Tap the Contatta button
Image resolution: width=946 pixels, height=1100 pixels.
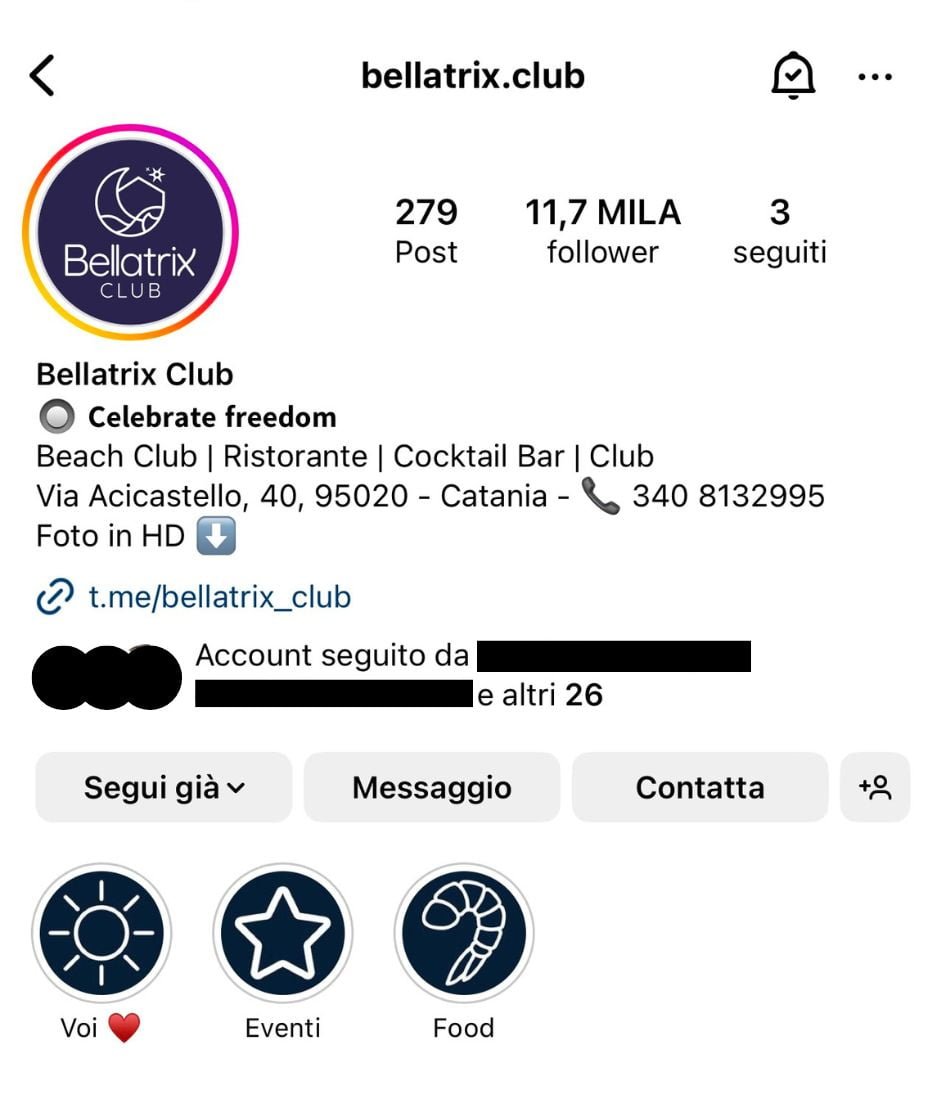click(699, 787)
